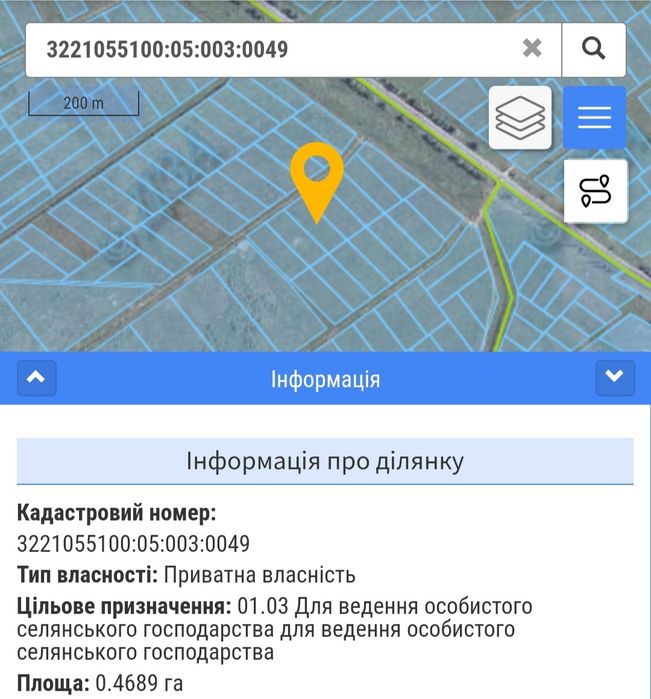This screenshot has height=699, width=651.
Task: Tap the orange parcel marker on the map
Action: click(317, 177)
